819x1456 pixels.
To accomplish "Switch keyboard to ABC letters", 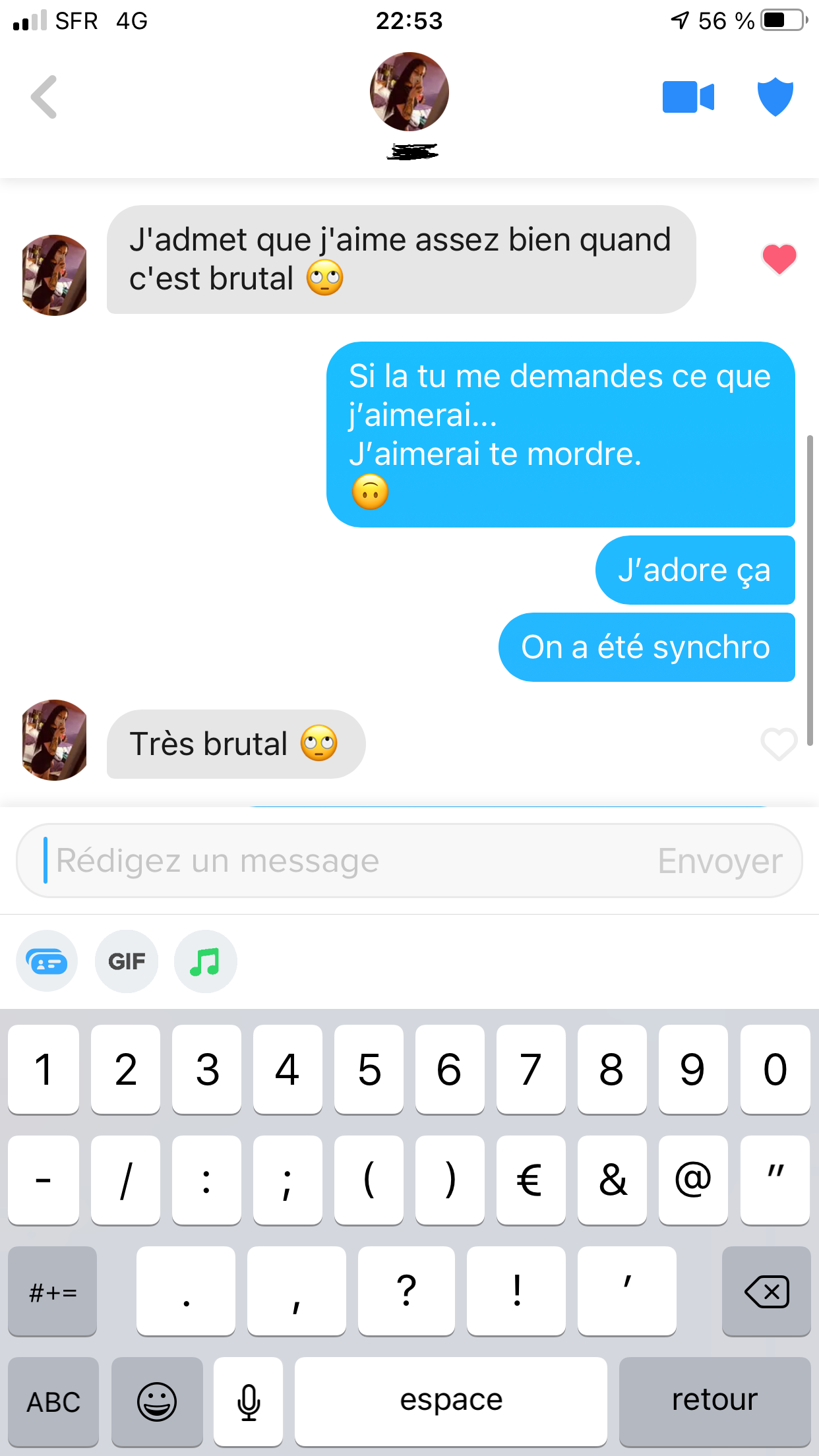I will tap(53, 1401).
